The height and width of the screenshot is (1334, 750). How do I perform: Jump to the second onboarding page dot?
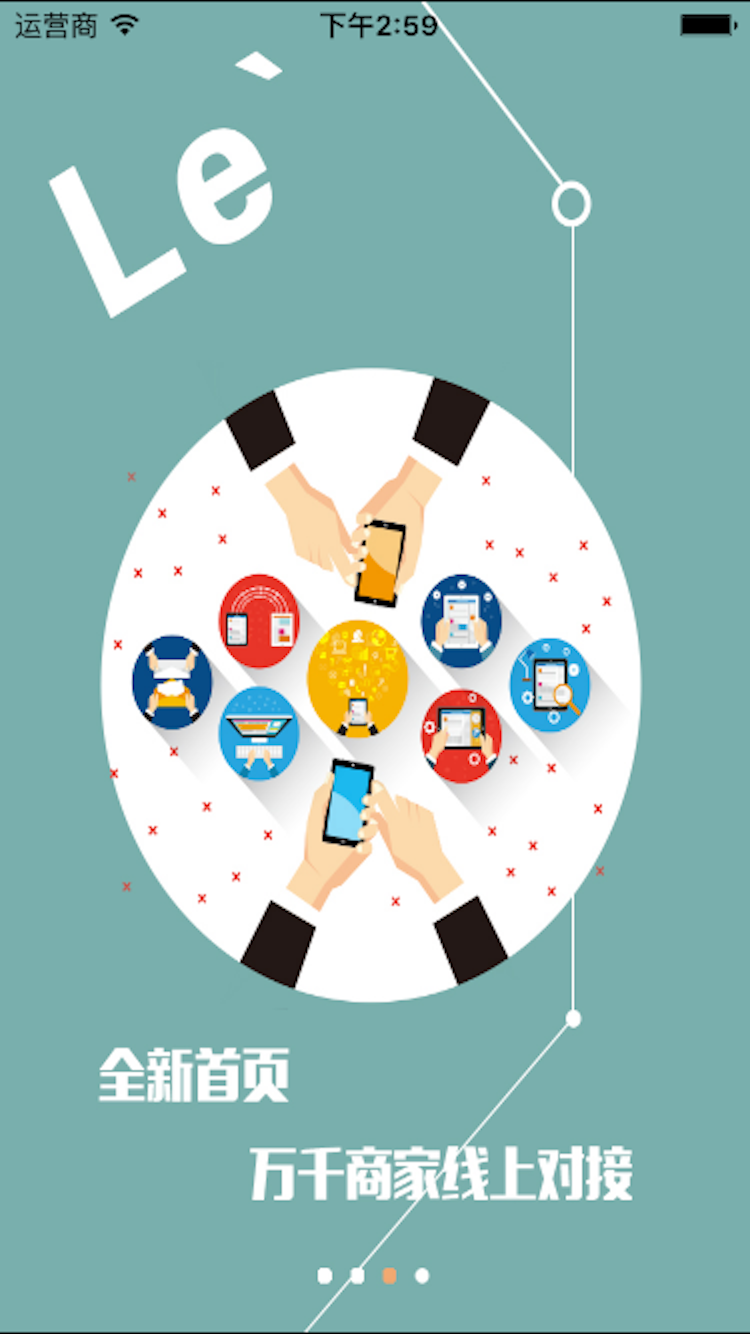coord(357,1276)
